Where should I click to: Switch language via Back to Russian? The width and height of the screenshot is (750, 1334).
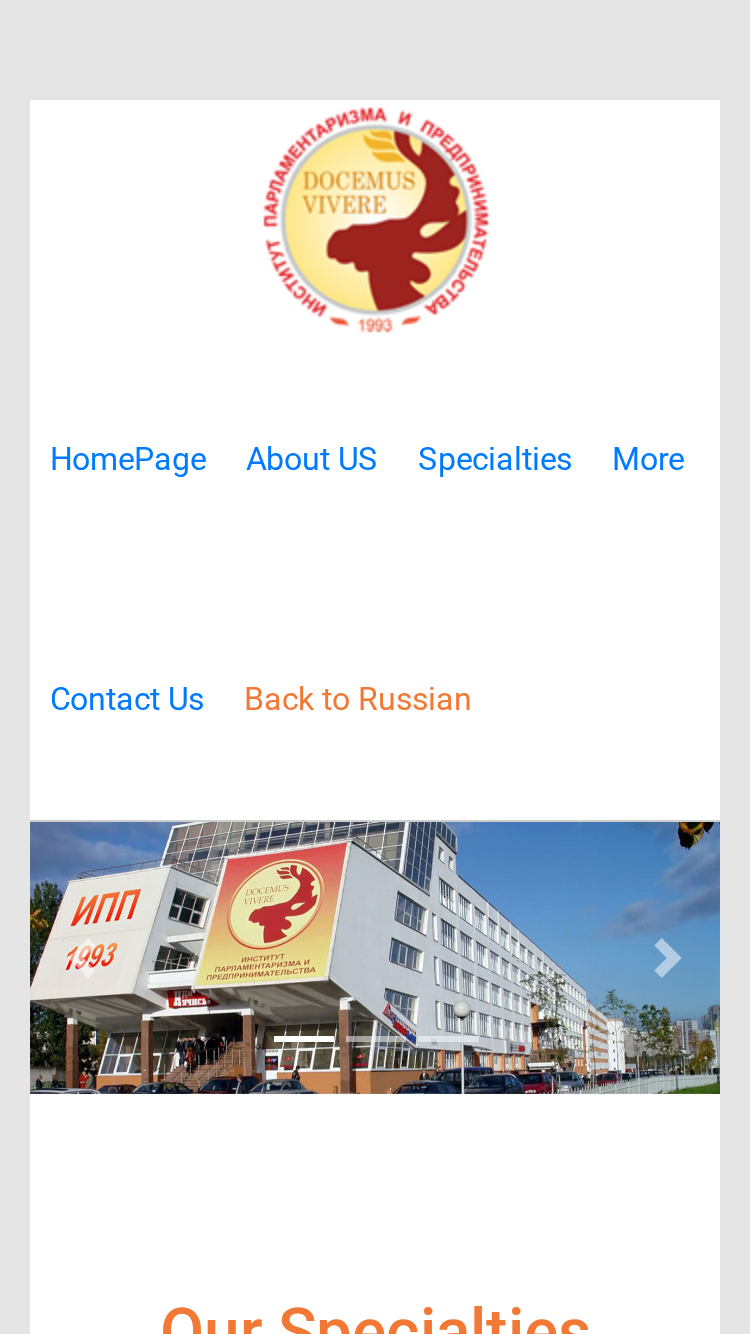(x=358, y=699)
